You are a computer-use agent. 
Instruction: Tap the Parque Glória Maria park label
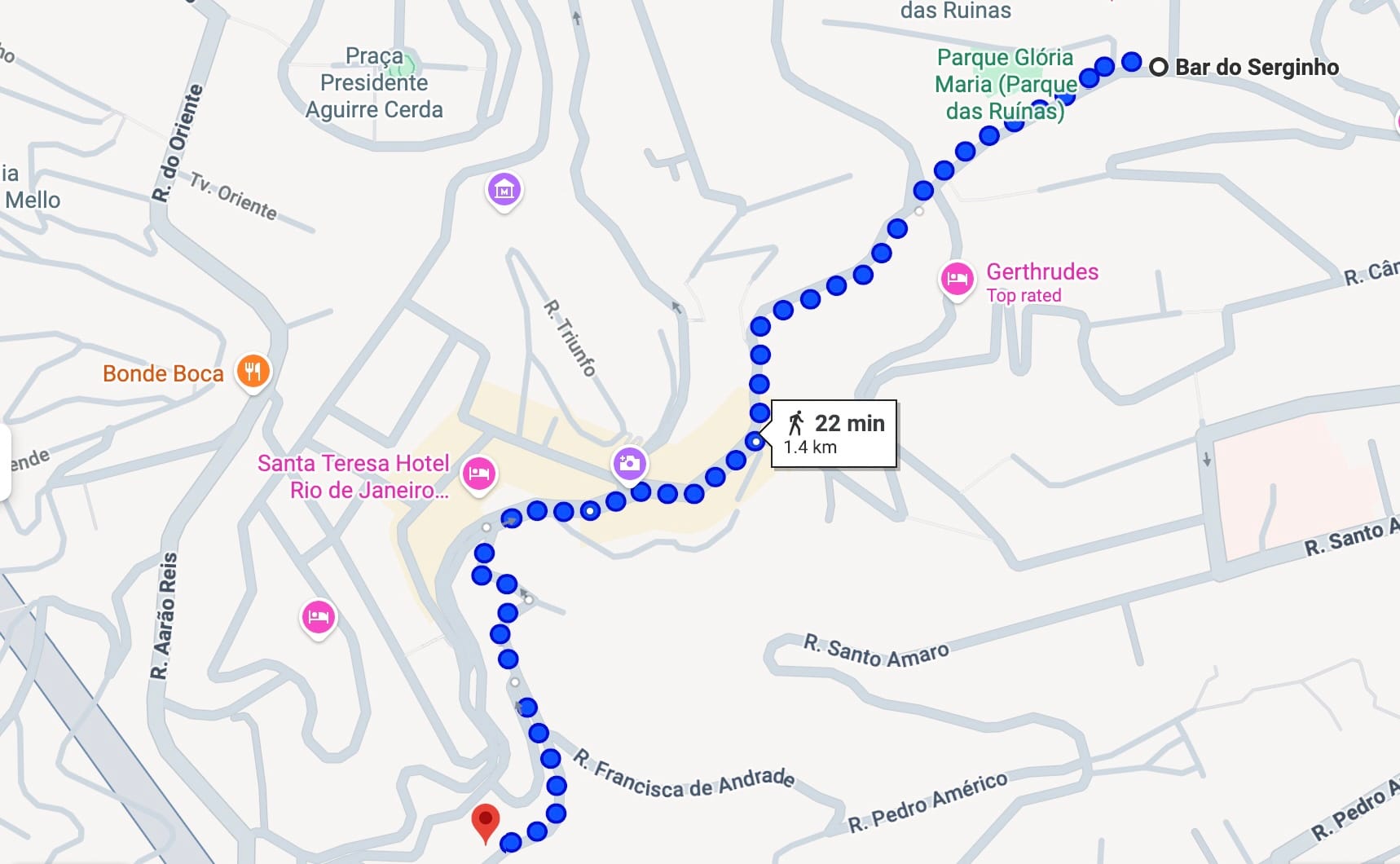[1005, 84]
